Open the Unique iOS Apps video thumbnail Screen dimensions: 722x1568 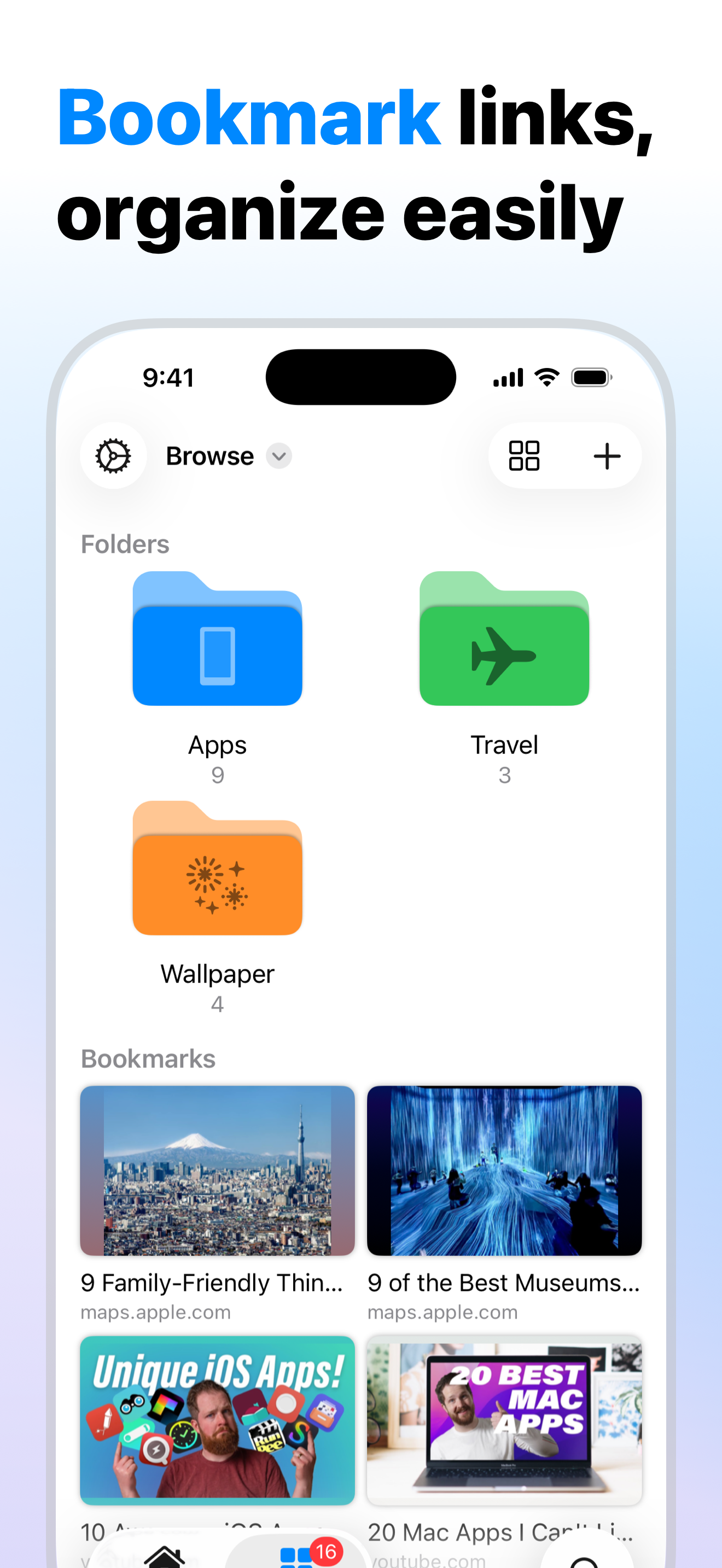coord(217,1423)
